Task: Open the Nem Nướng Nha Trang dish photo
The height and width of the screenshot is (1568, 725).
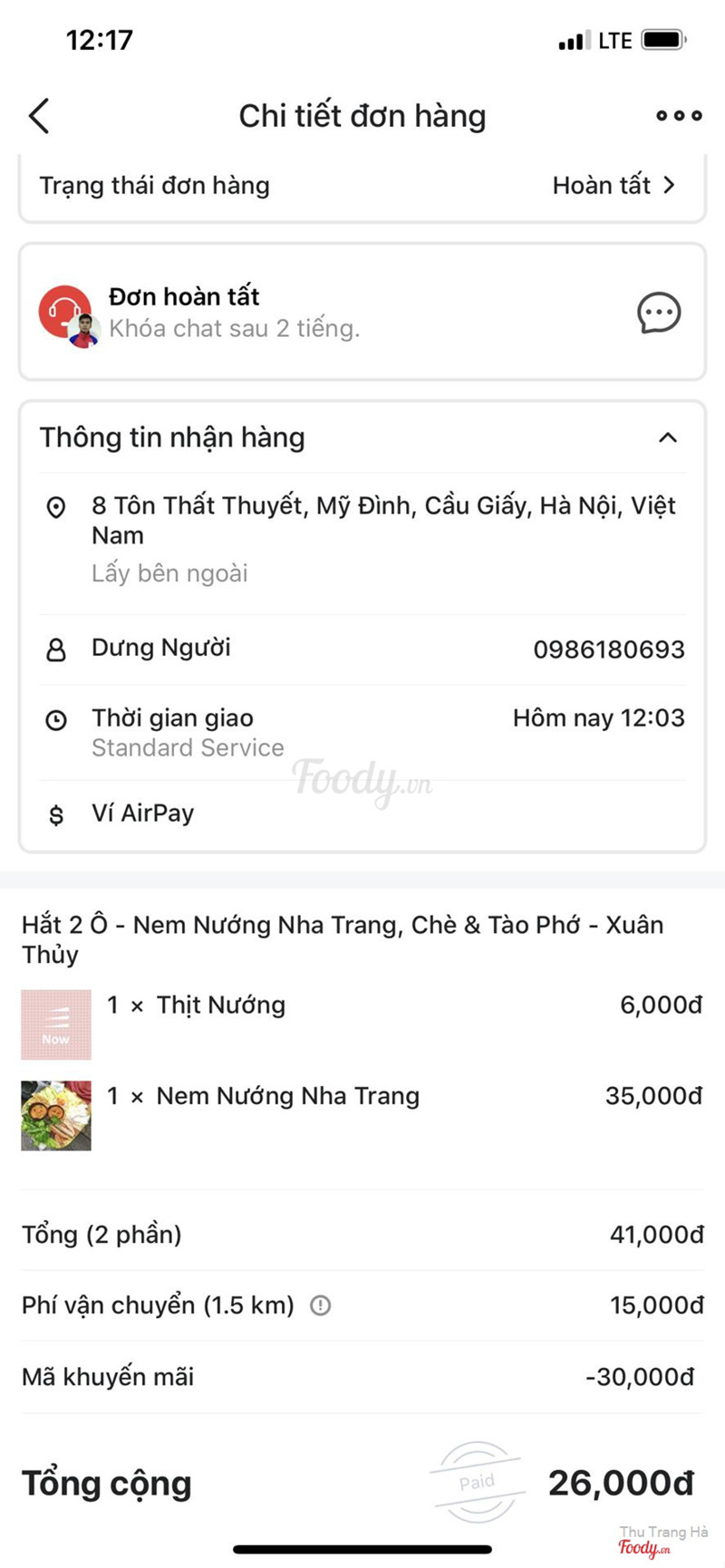Action: click(x=56, y=1115)
